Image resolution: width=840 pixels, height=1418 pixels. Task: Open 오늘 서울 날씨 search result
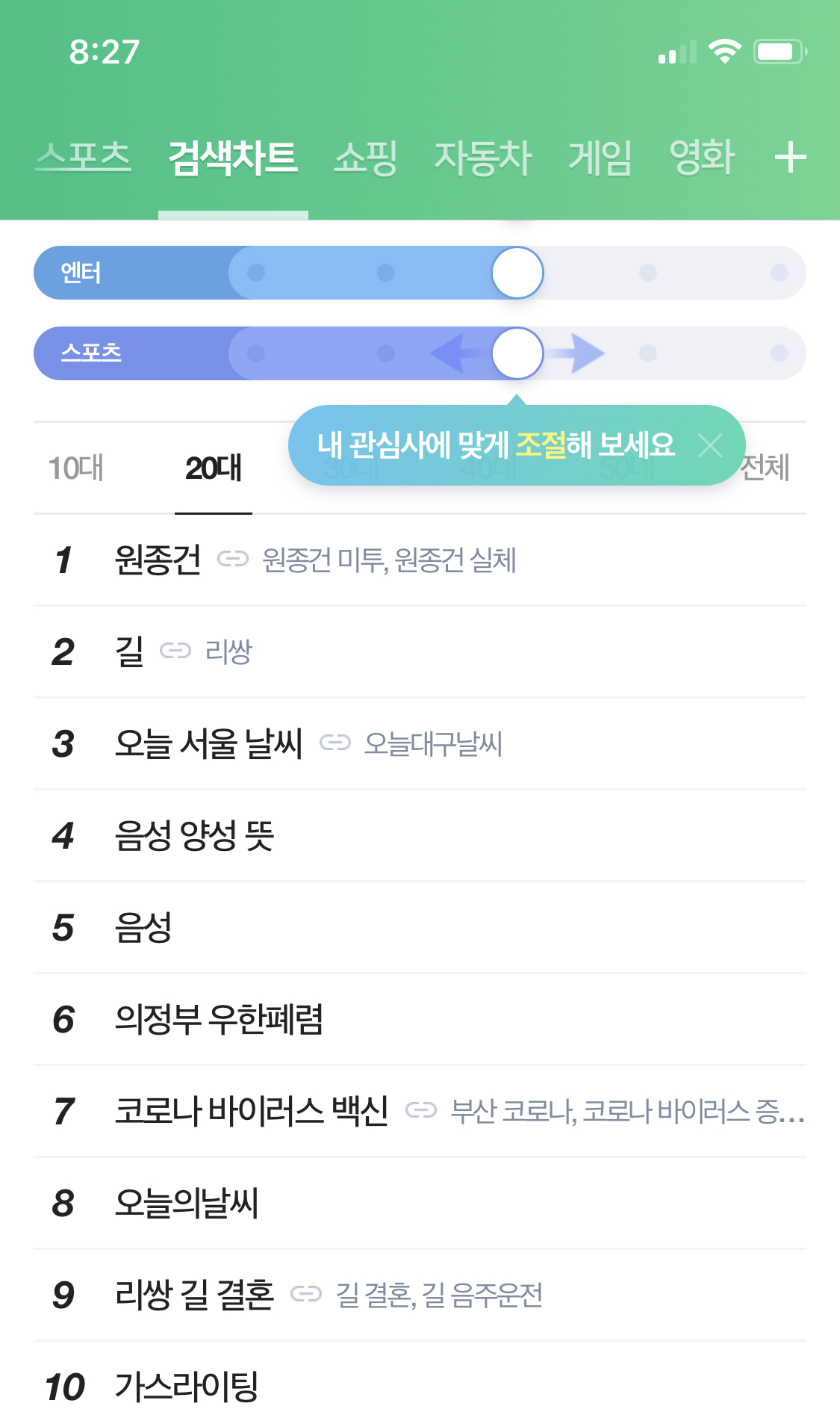(208, 743)
